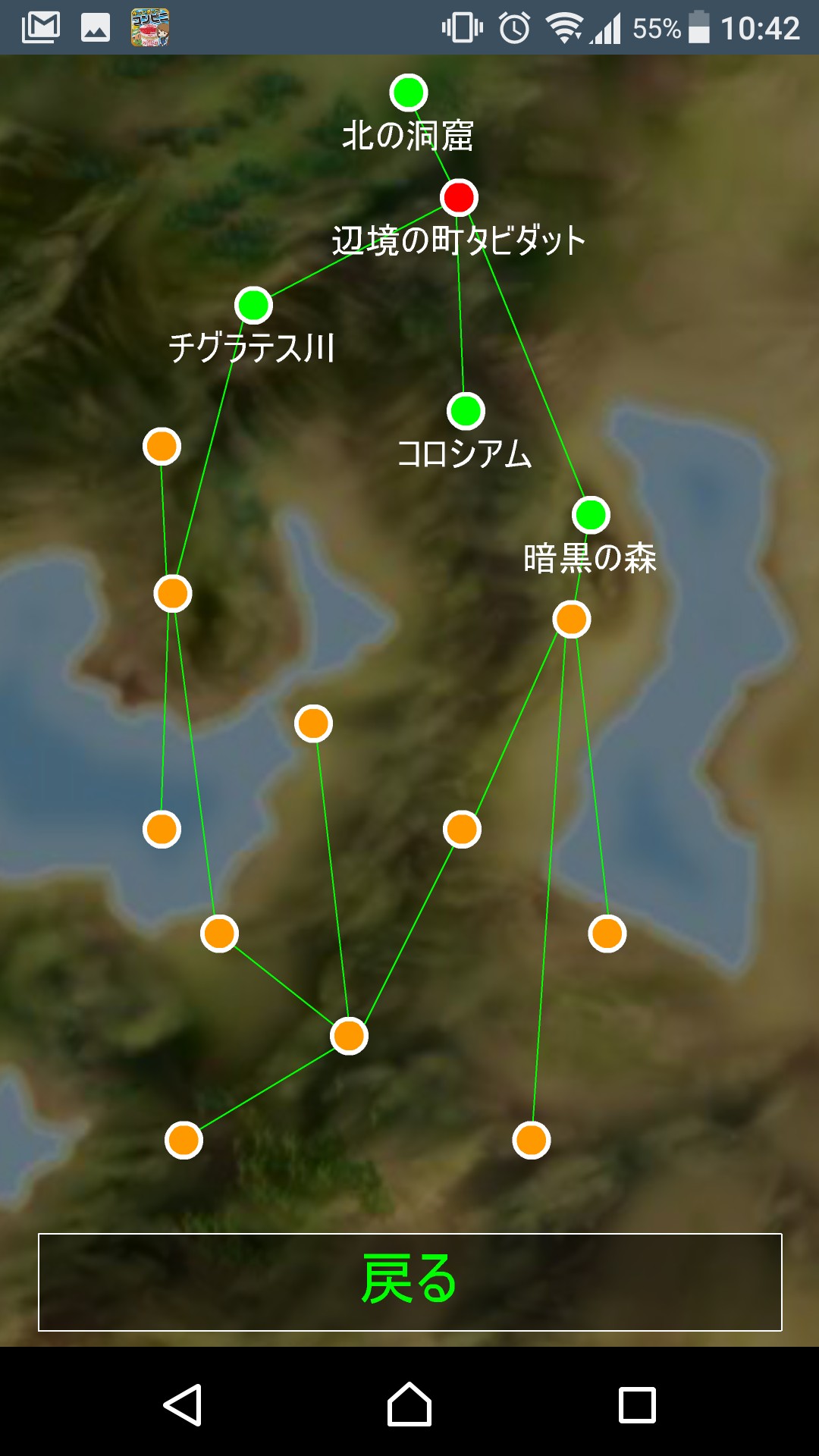The height and width of the screenshot is (1456, 819).
Task: Select the チグラテス川 location node
Action: point(253,305)
